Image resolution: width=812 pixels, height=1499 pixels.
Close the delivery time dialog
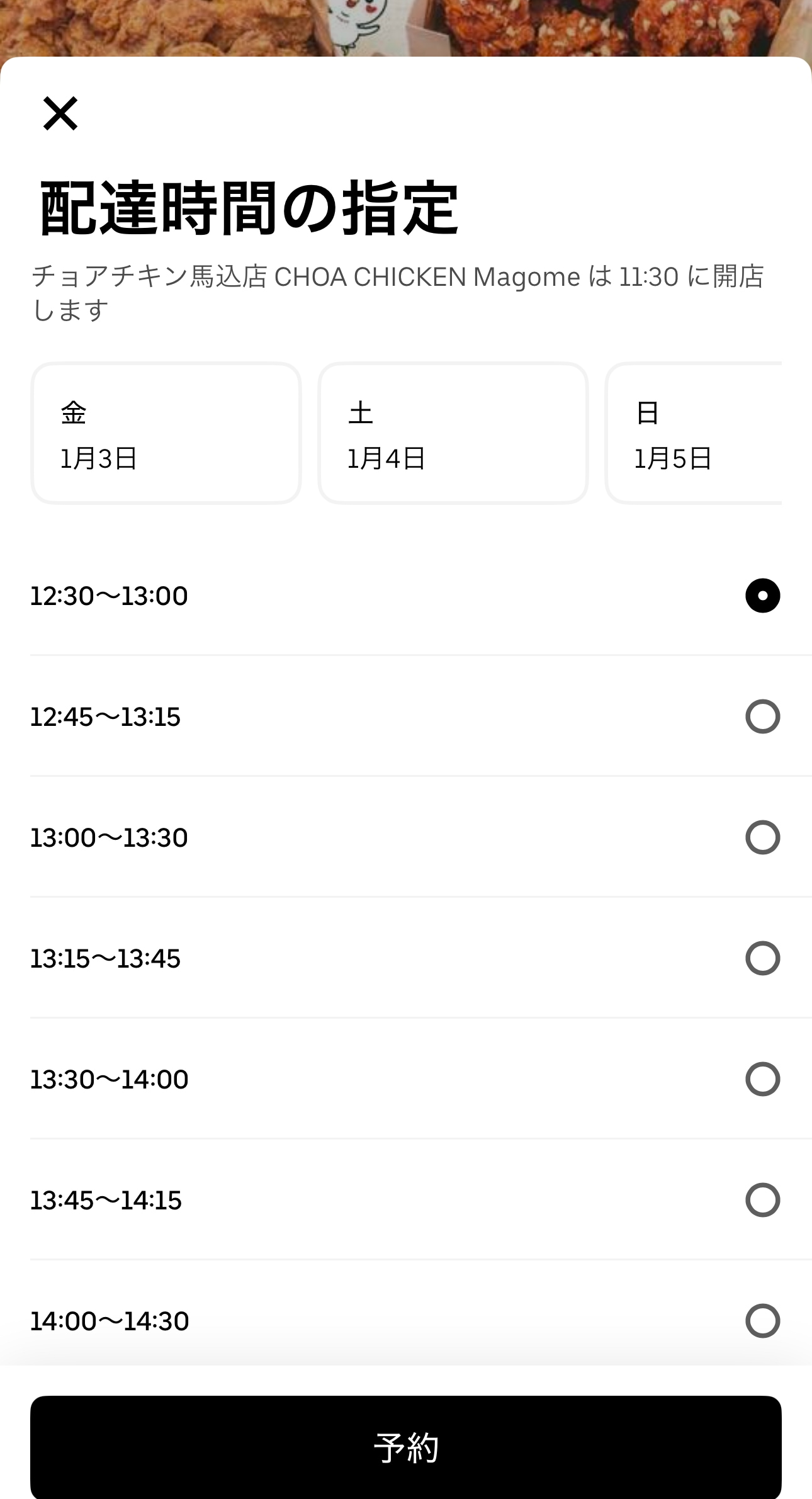coord(60,114)
